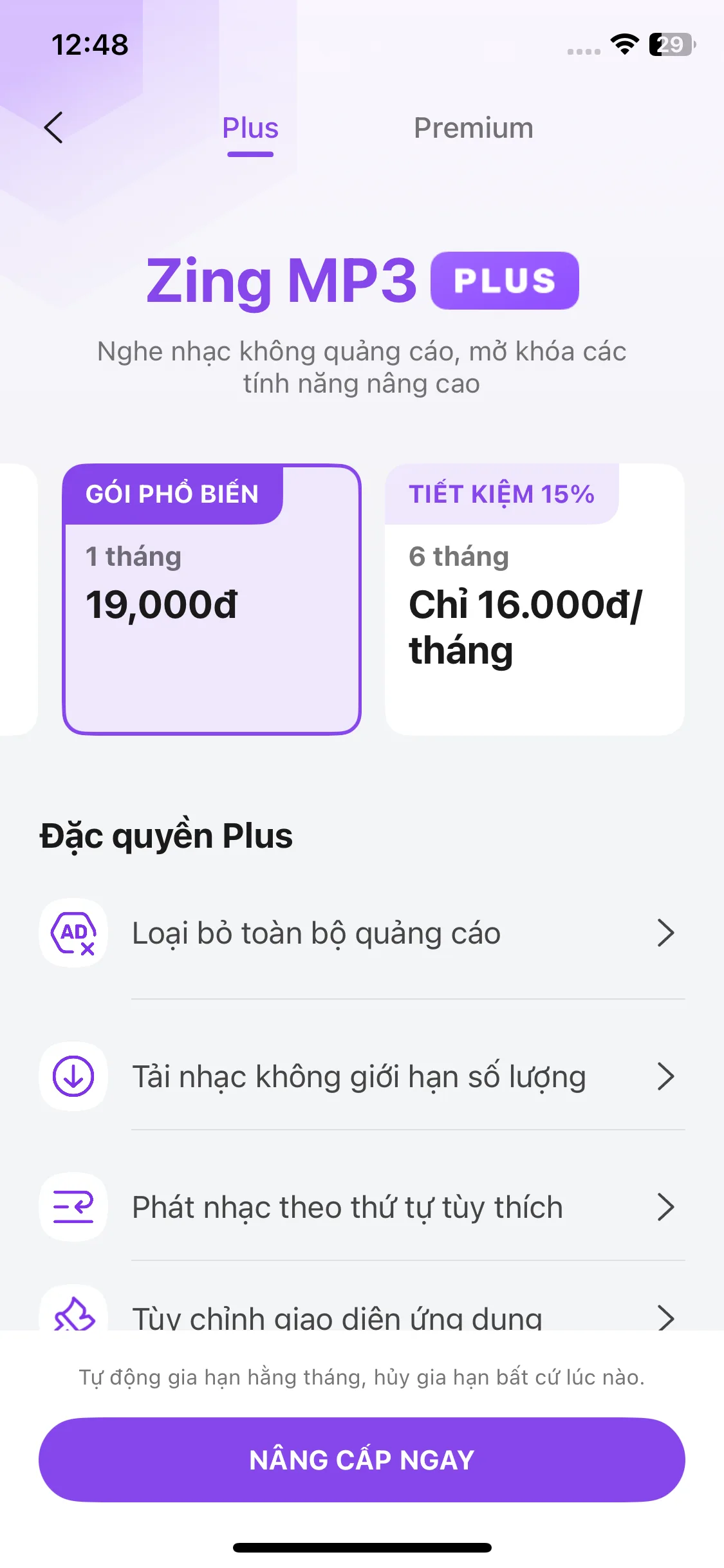The height and width of the screenshot is (1568, 724).
Task: Click the download arrow icon for Tải nhạc
Action: coord(73,1077)
